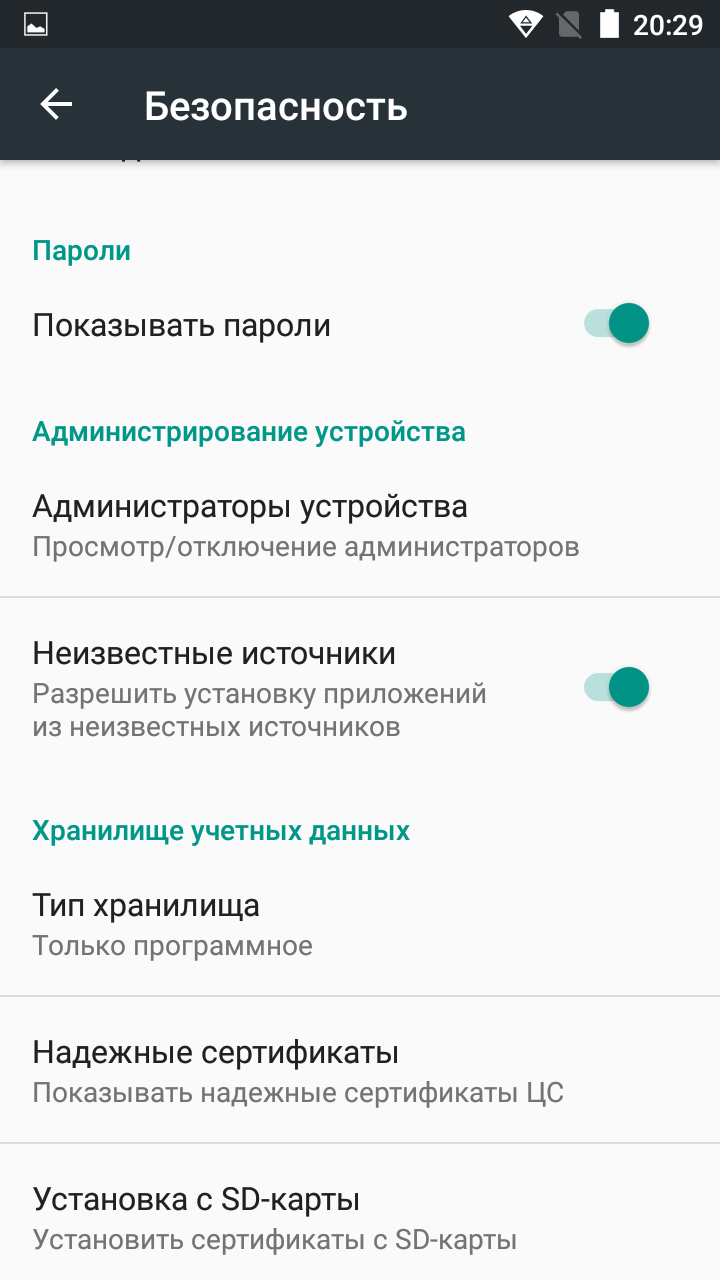
Task: Turn off the Показывать пароли switch
Action: [x=616, y=324]
